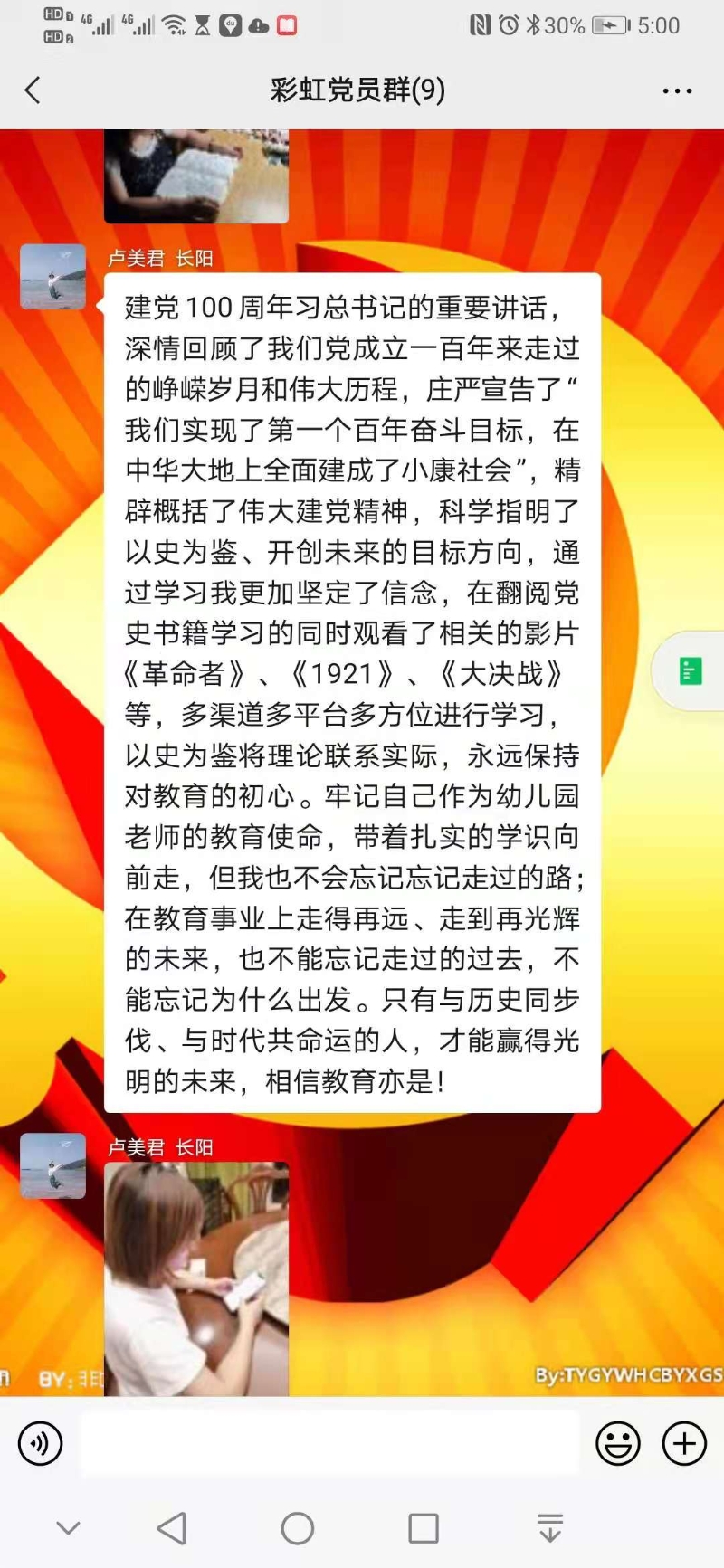The image size is (724, 1568).
Task: Go back from 彩虹党员群 chat
Action: pos(33,90)
